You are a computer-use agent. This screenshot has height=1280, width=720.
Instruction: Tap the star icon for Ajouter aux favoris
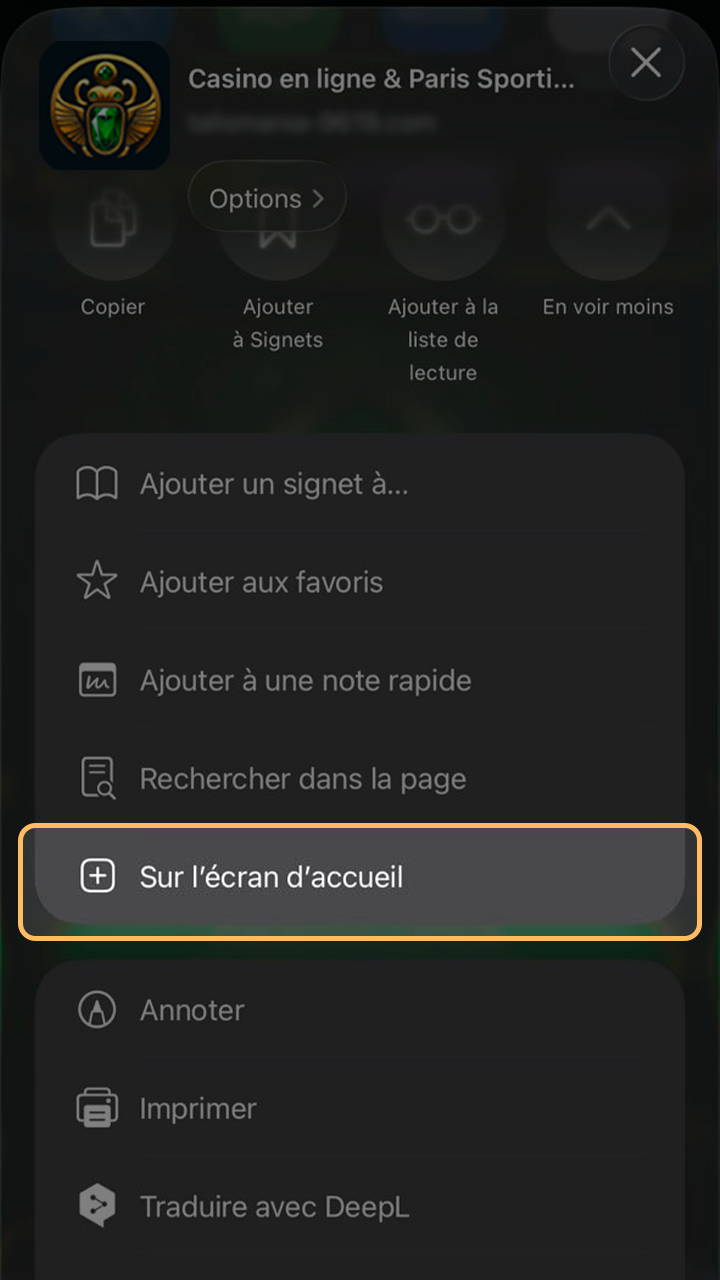click(x=96, y=581)
